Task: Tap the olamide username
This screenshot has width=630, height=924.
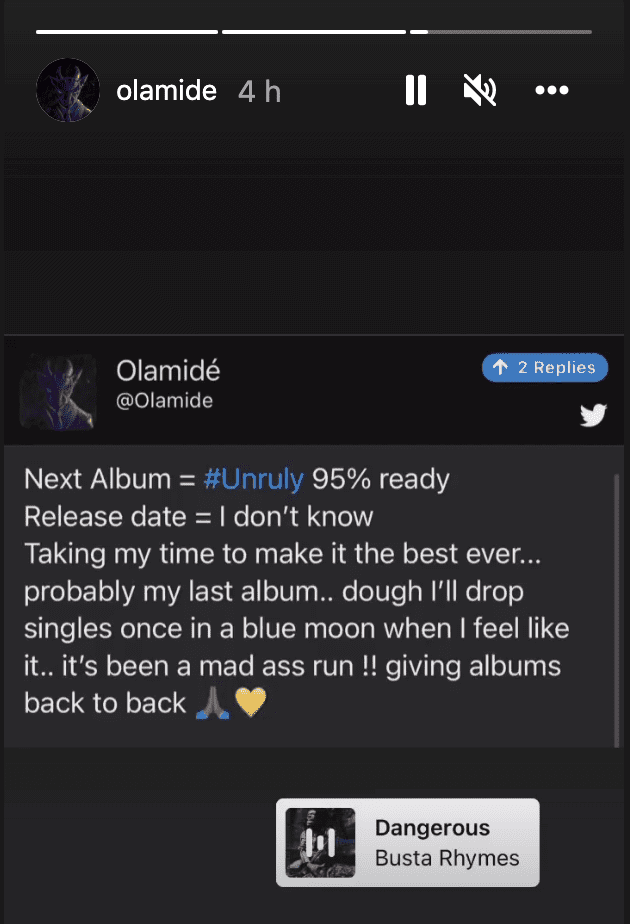Action: click(x=166, y=91)
